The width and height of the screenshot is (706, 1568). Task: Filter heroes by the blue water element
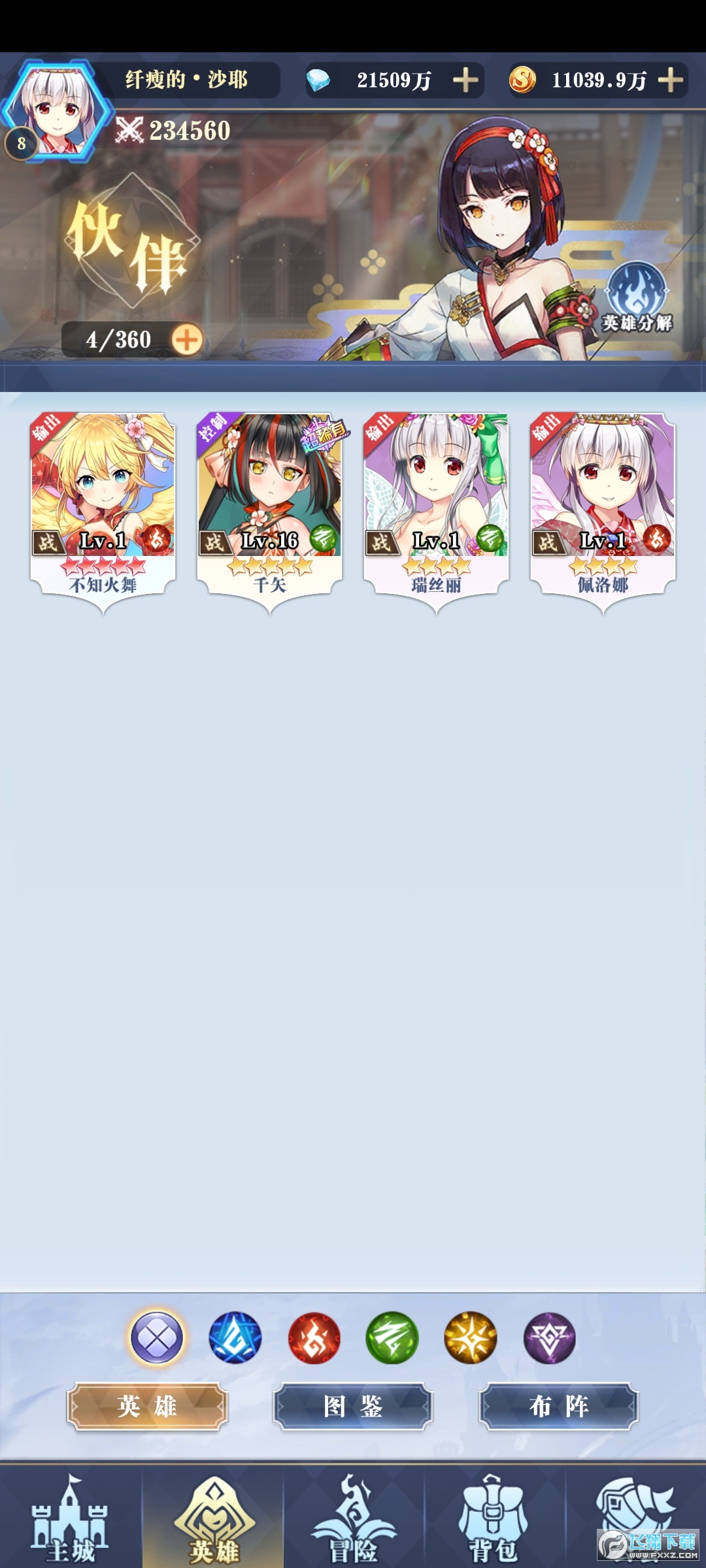(235, 1338)
